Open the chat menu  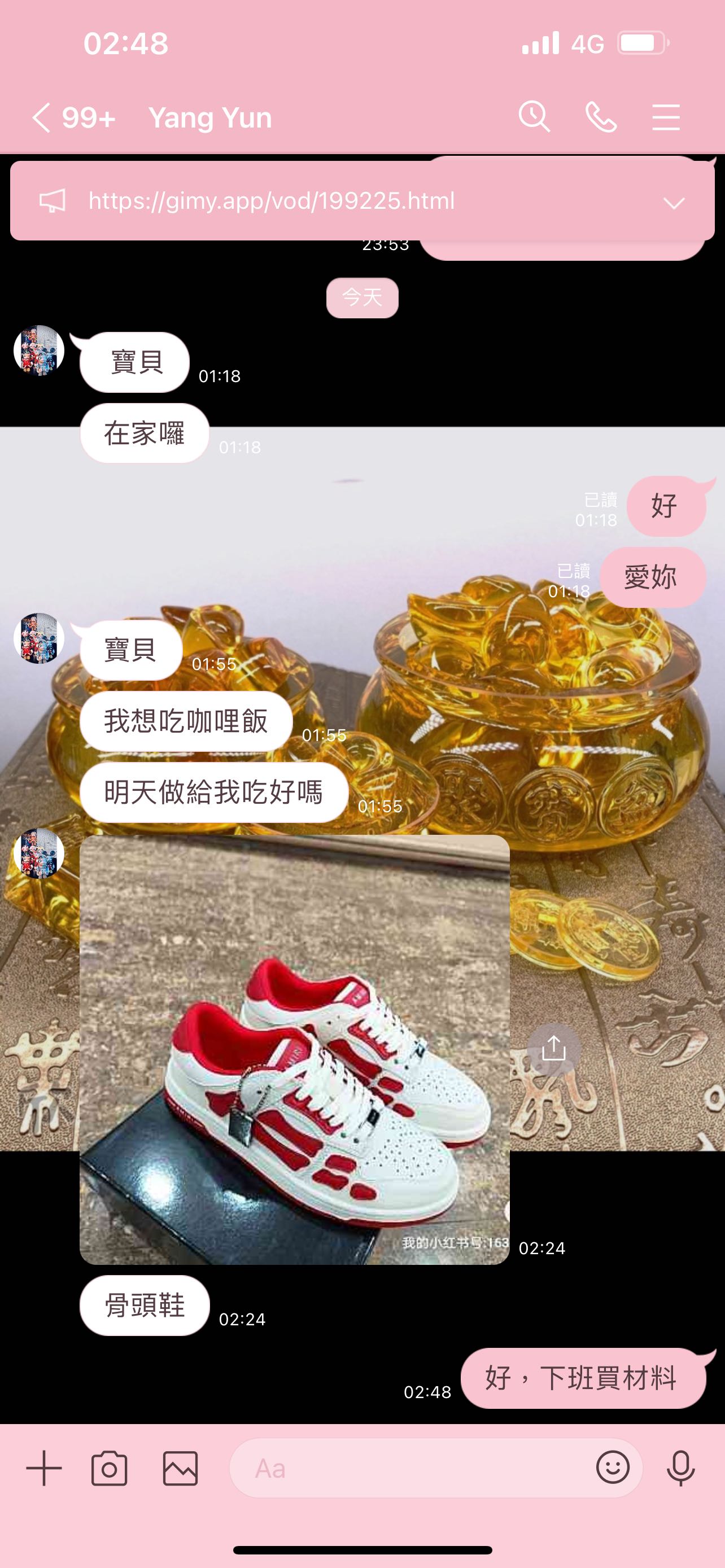click(x=665, y=117)
